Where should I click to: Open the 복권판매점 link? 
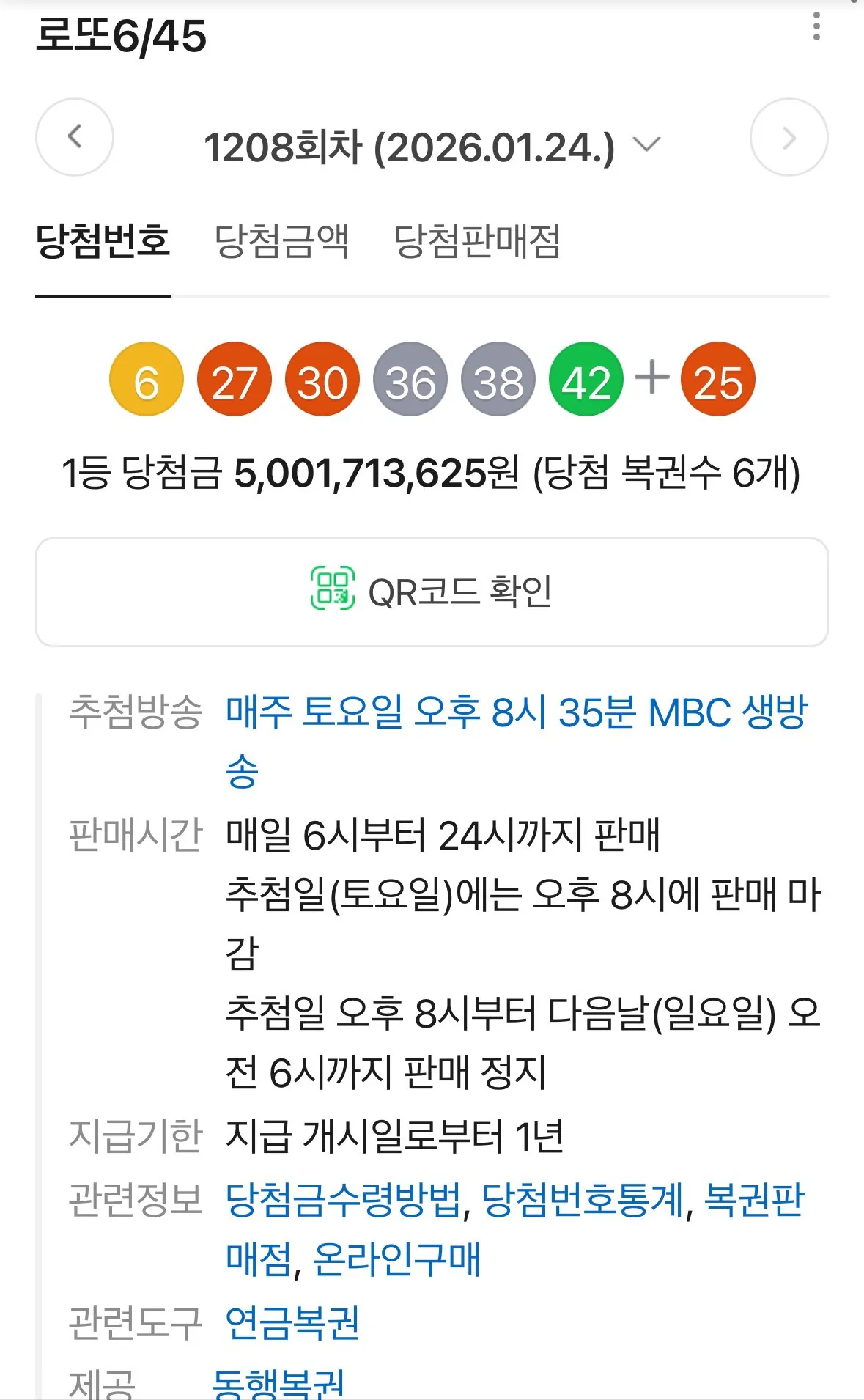tap(753, 1200)
